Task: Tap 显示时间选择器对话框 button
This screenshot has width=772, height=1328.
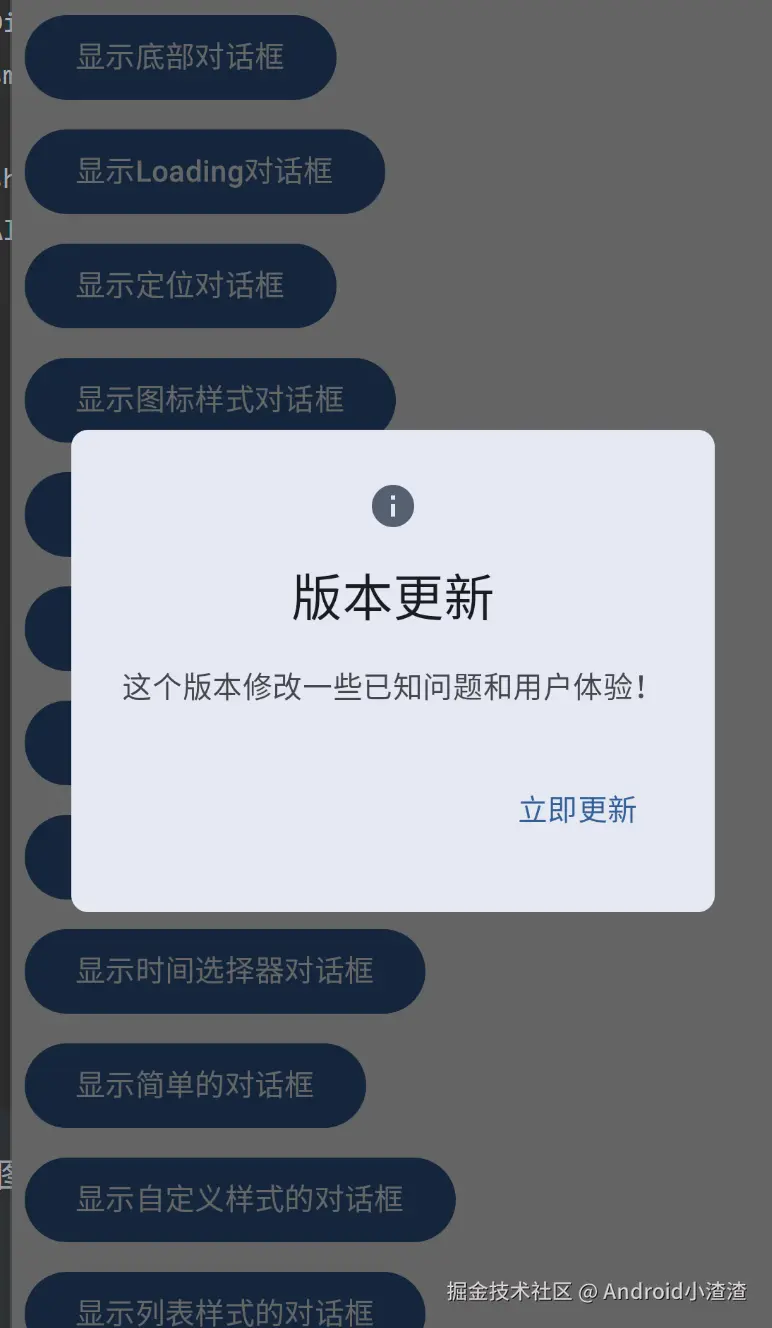Action: [224, 971]
